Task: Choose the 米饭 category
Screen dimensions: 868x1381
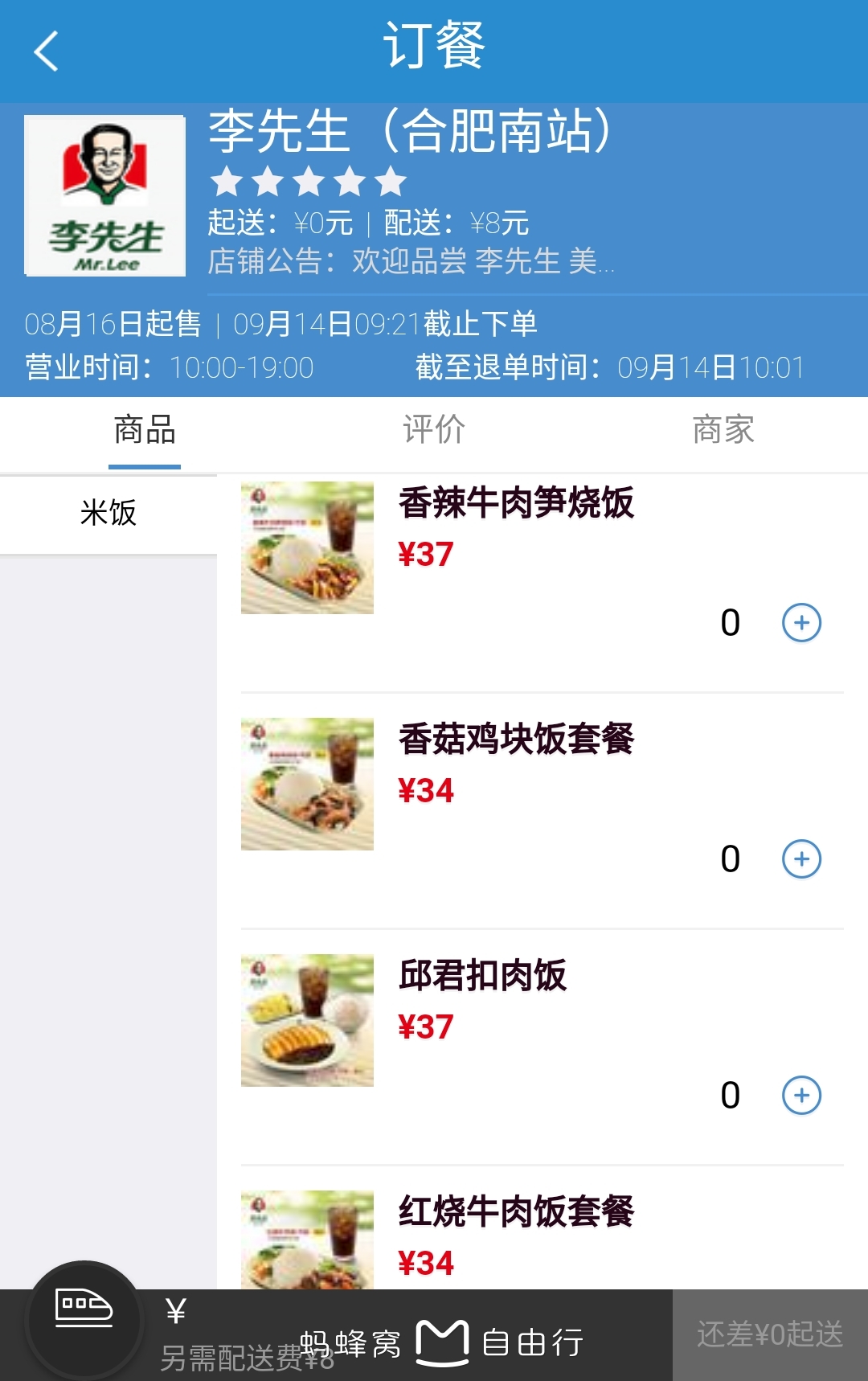Action: (108, 514)
